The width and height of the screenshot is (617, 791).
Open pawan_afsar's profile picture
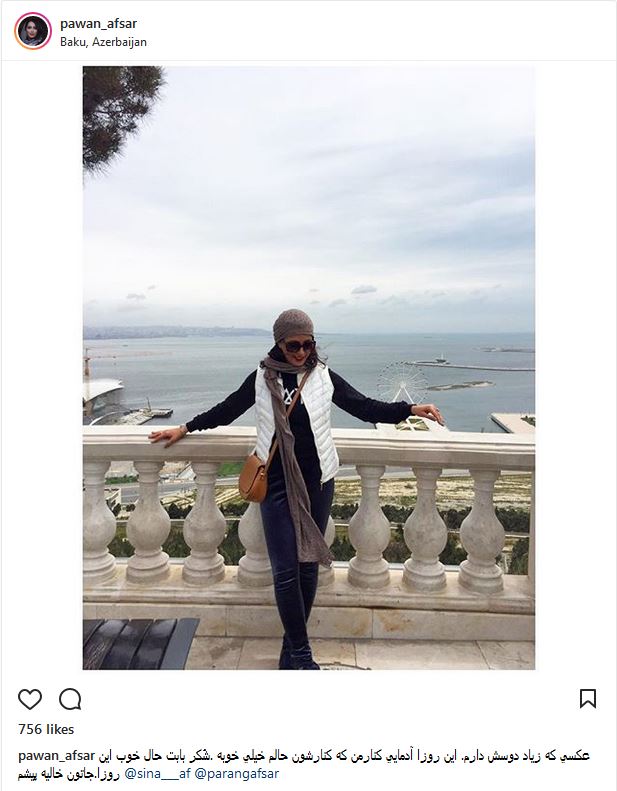(32, 31)
